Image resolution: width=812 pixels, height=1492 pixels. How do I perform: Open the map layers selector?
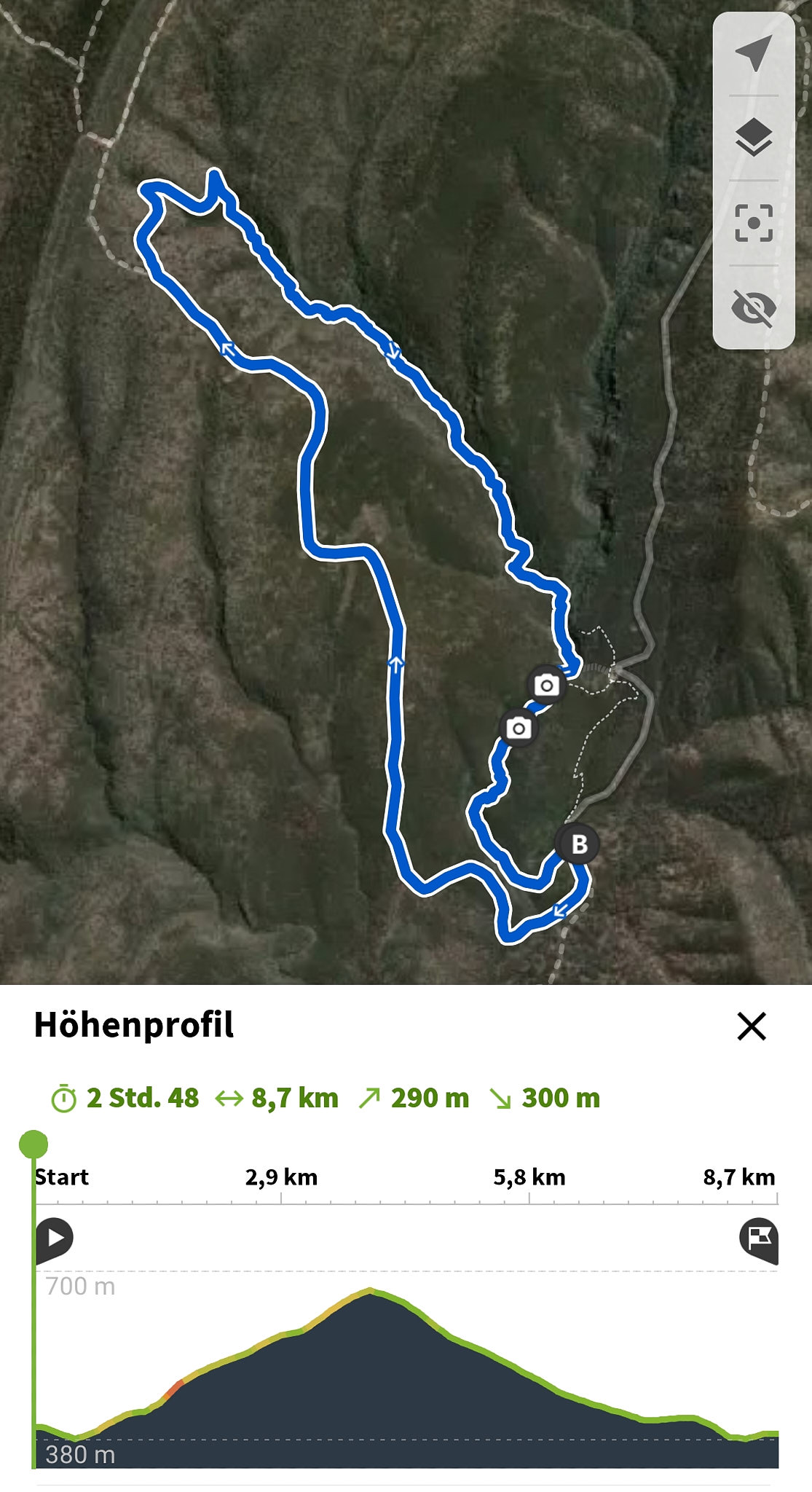tap(753, 138)
